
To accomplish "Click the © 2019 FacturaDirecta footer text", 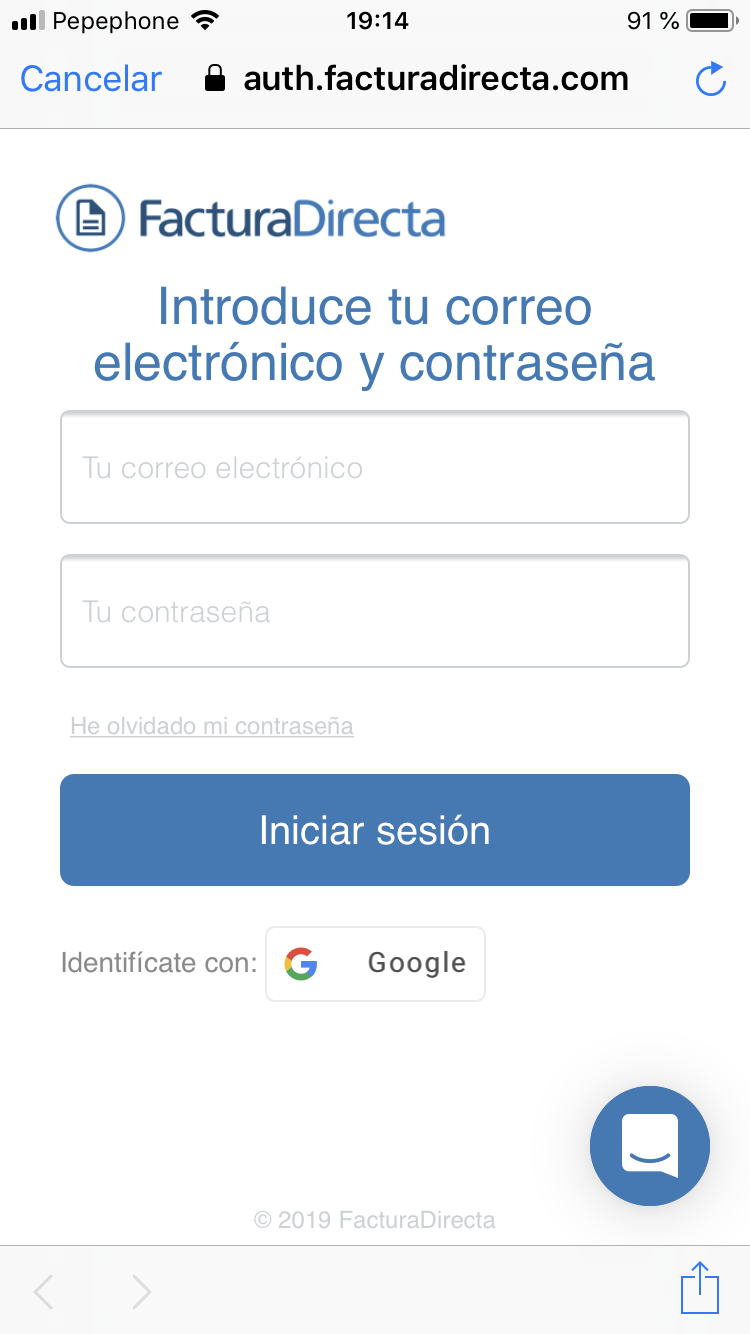I will 375,1220.
